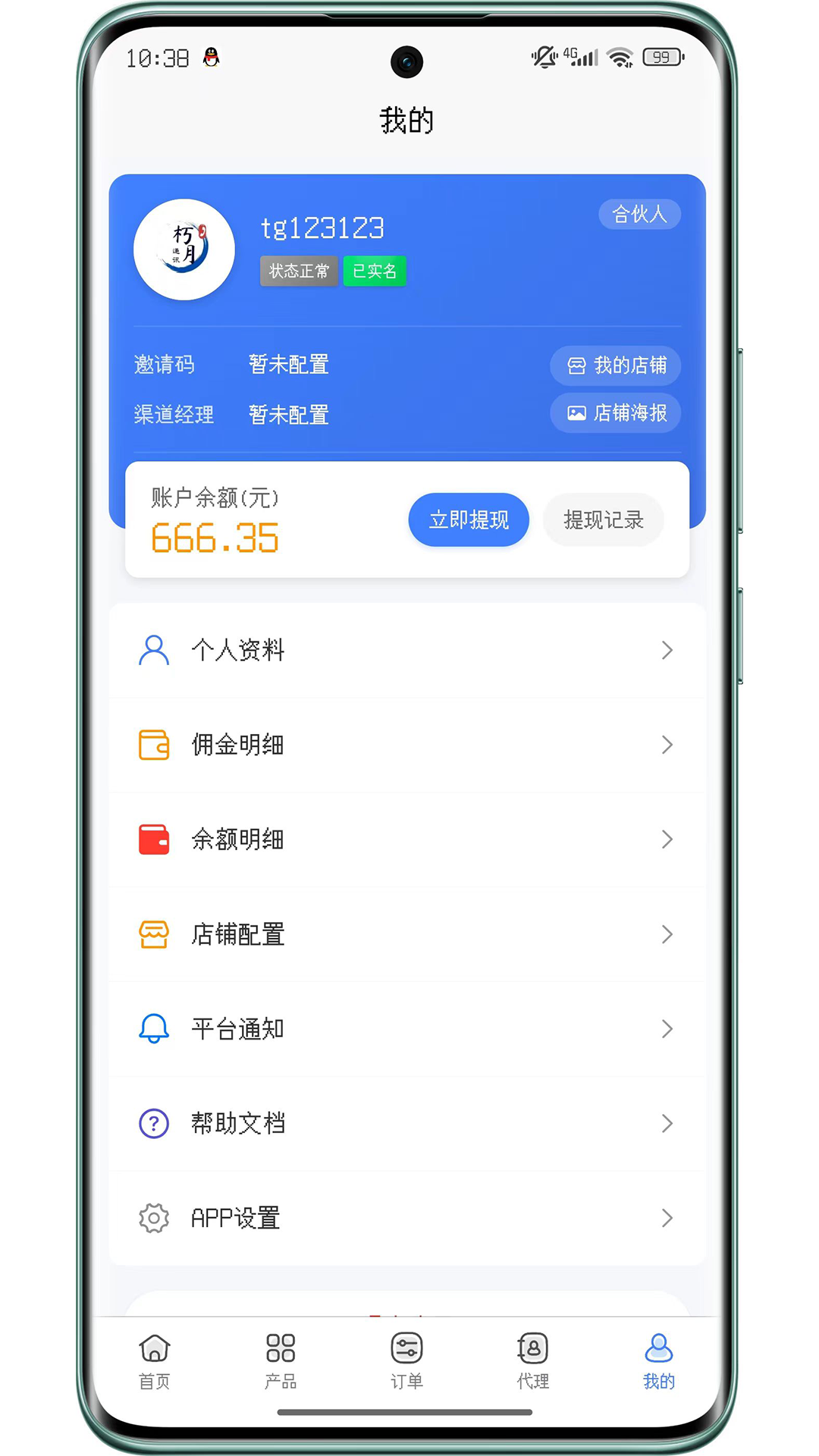Open 个人资料 via the person icon
Image resolution: width=819 pixels, height=1456 pixels.
pyautogui.click(x=154, y=650)
